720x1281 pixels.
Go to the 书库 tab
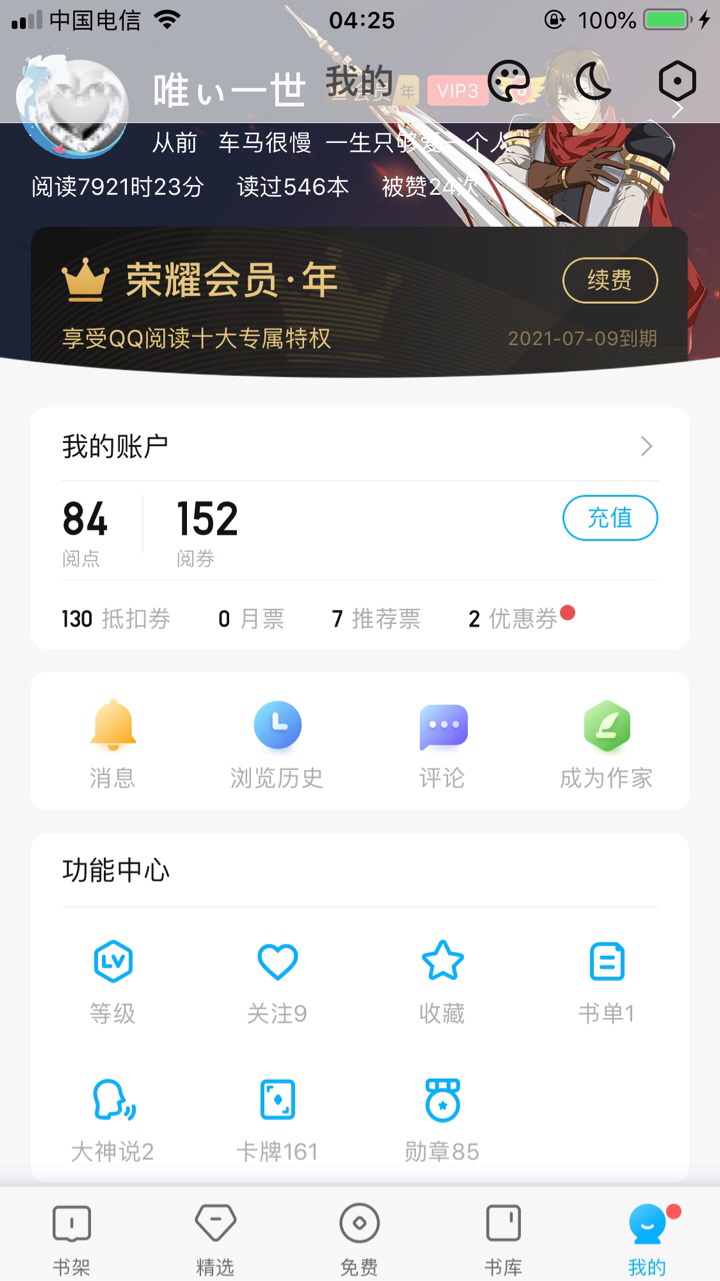click(503, 1238)
